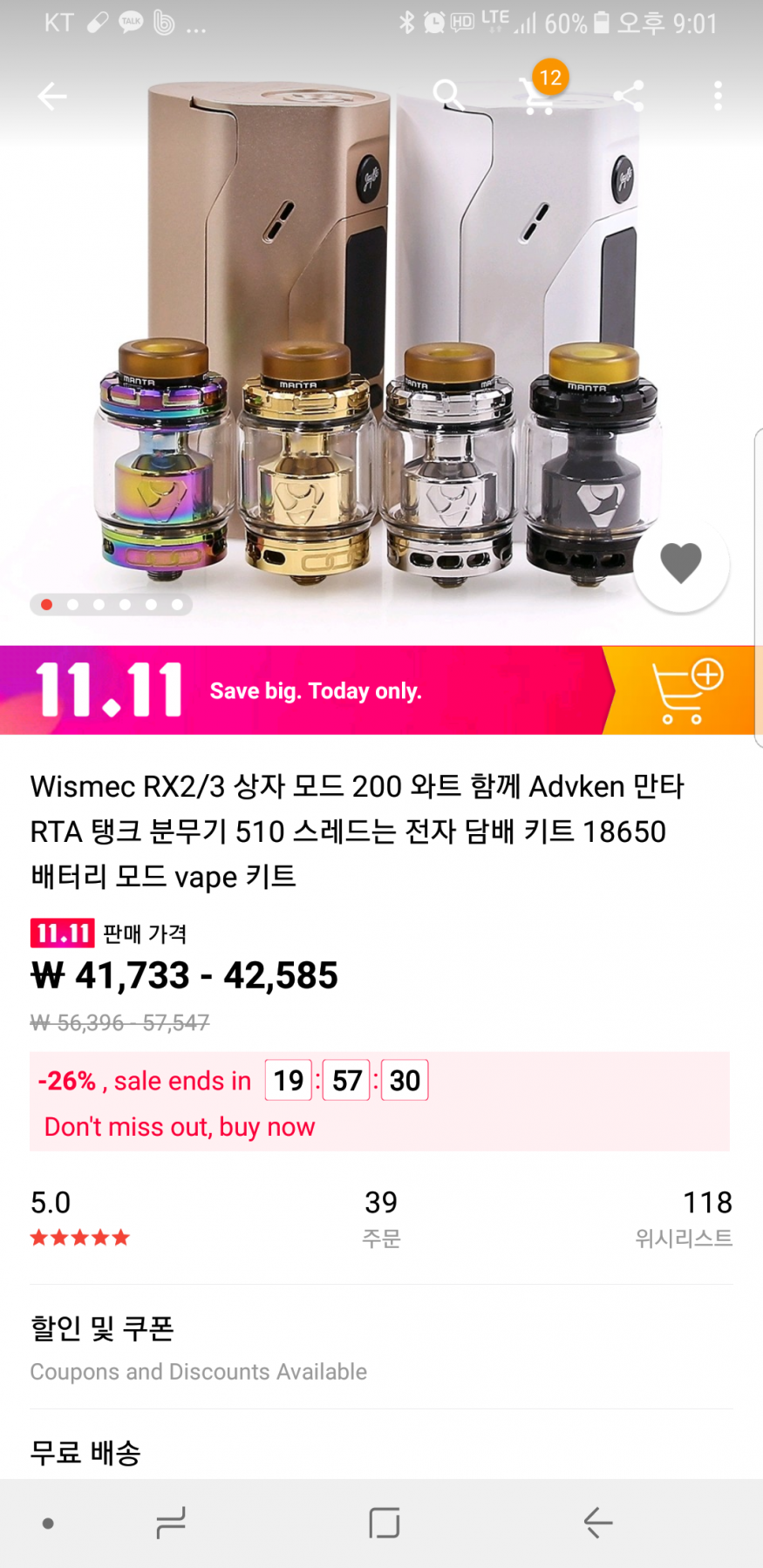The height and width of the screenshot is (1568, 763).
Task: Add product to wishlist with heart button
Action: coord(680,563)
